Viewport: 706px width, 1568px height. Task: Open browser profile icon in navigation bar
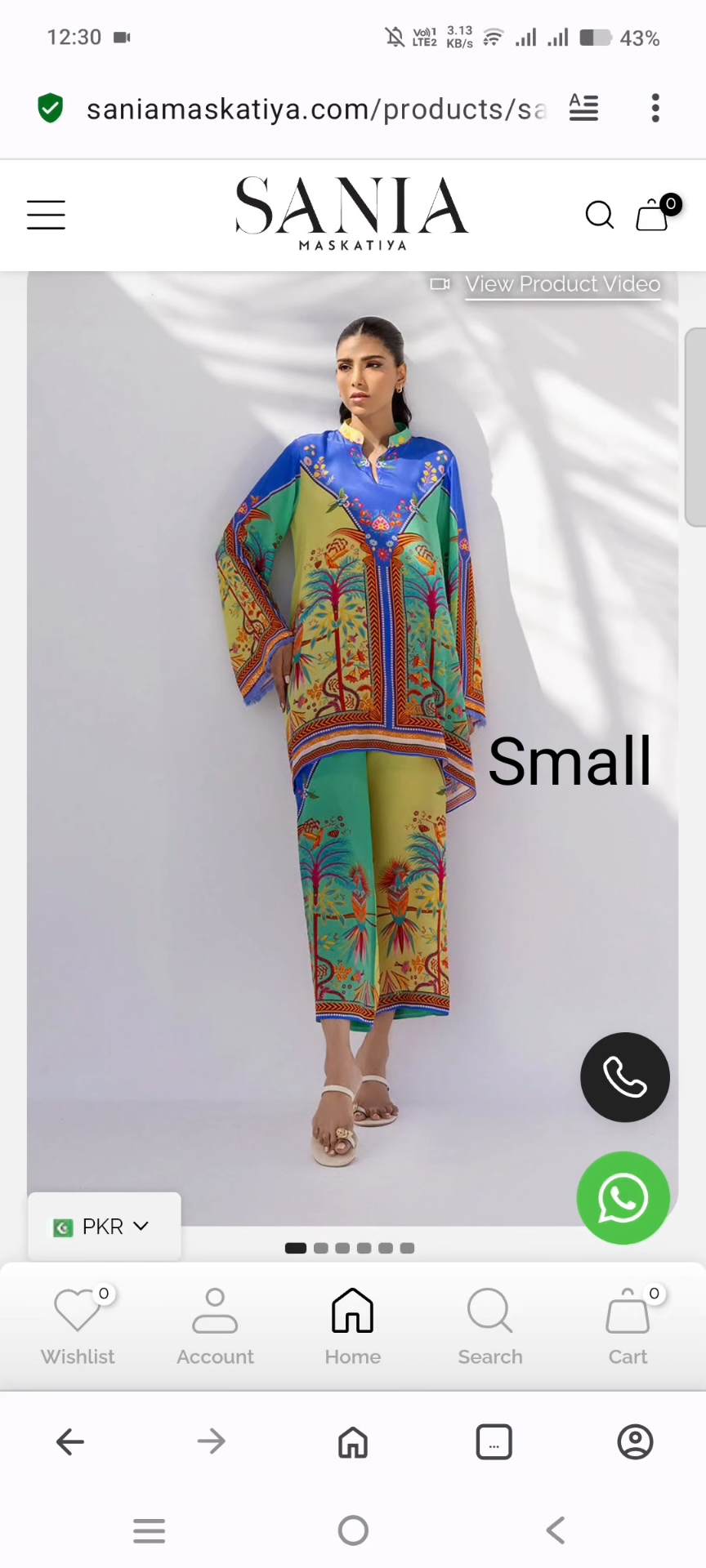point(635,1441)
